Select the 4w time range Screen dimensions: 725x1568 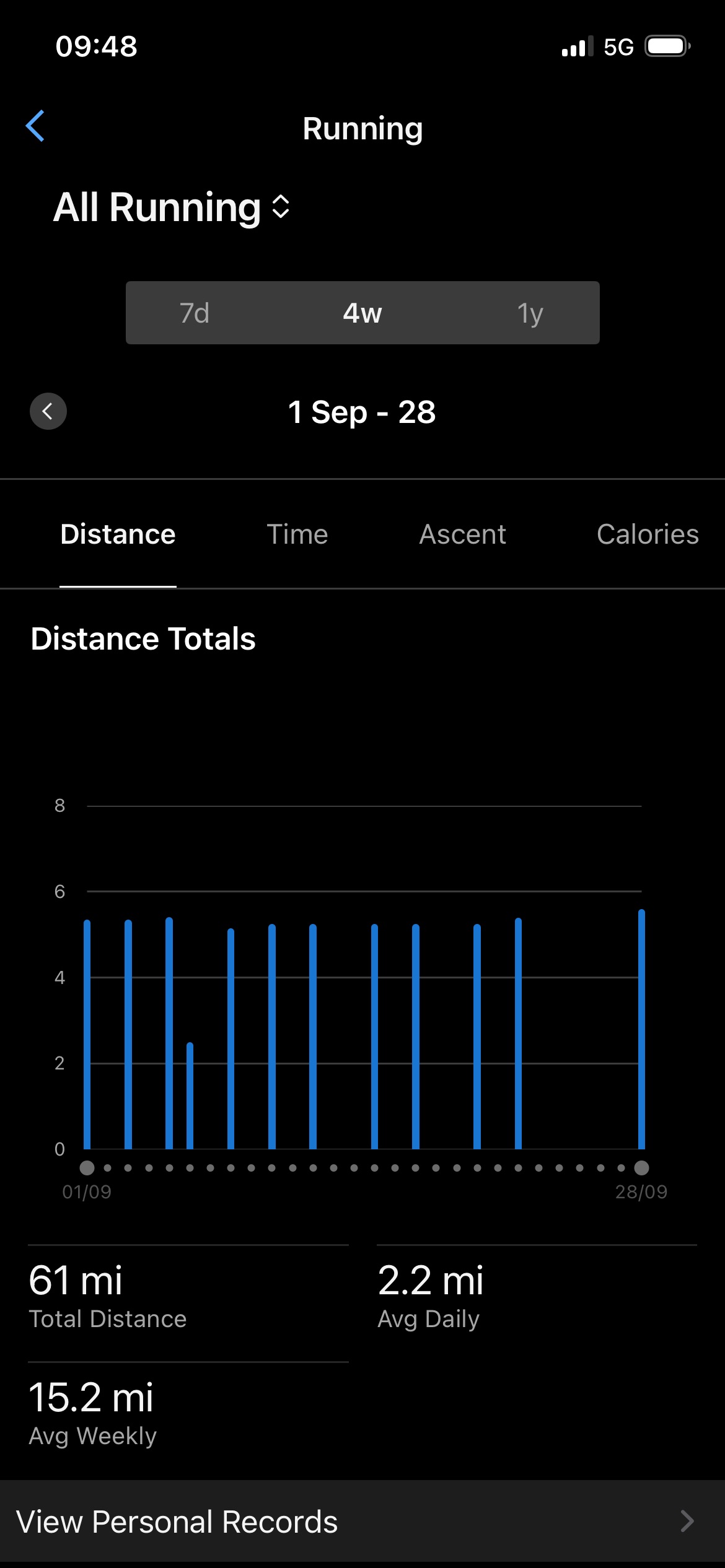[362, 313]
